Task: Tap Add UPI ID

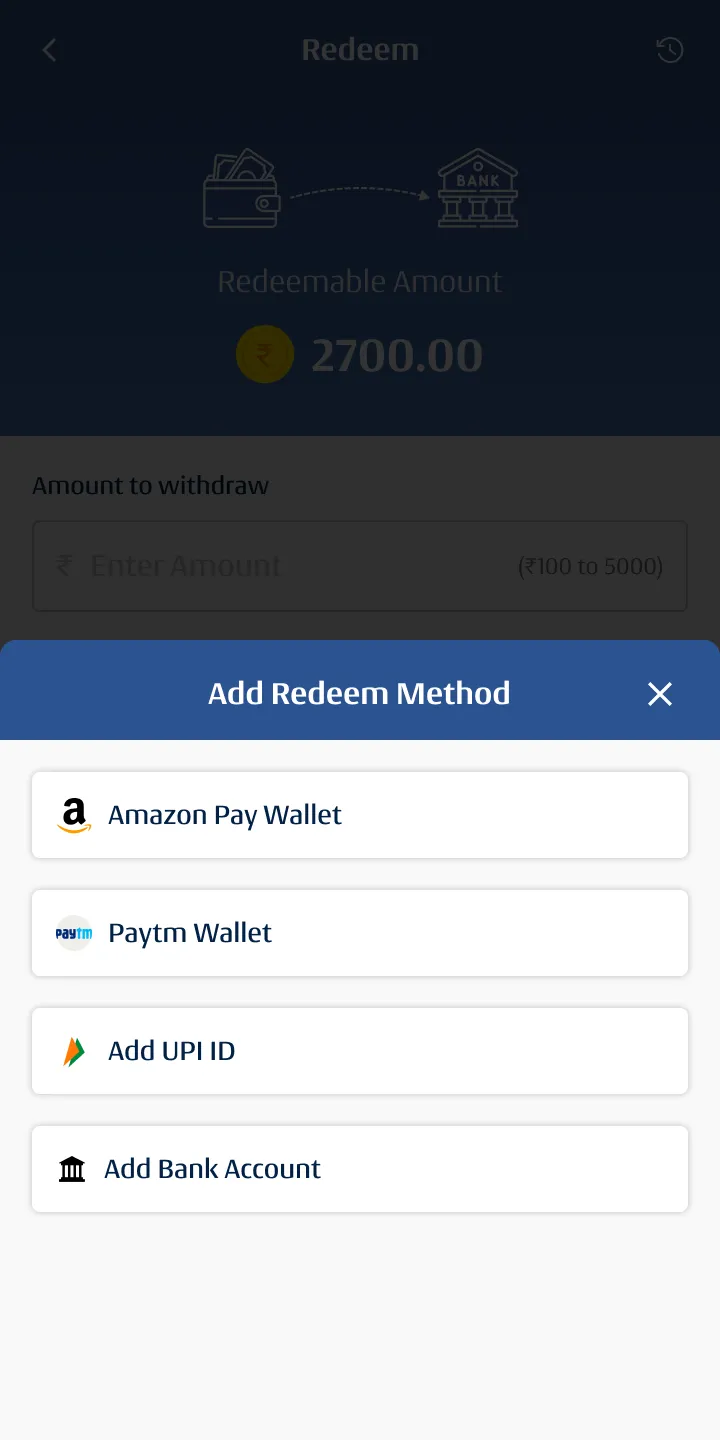Action: pos(360,1051)
